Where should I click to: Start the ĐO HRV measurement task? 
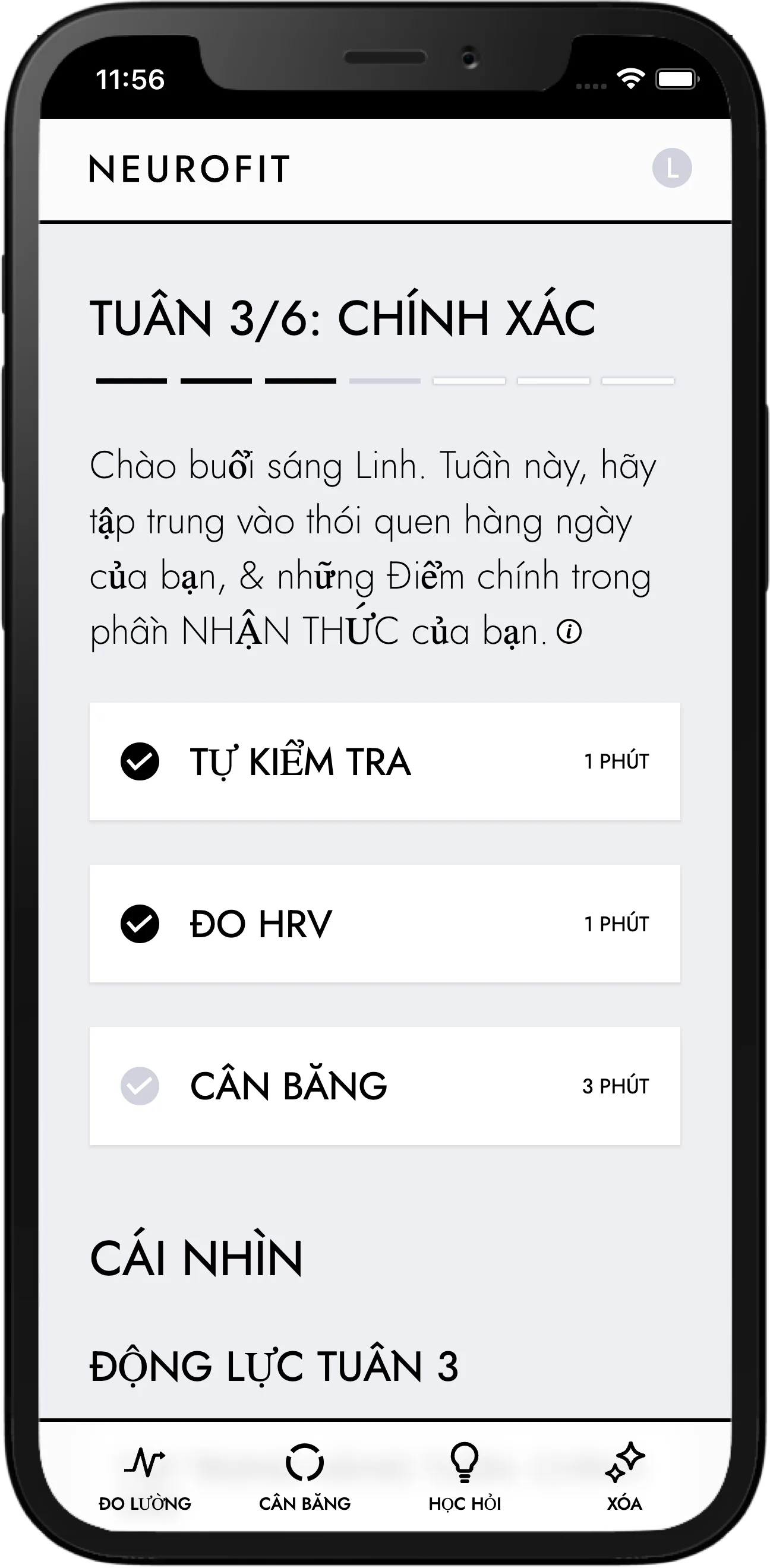click(384, 923)
